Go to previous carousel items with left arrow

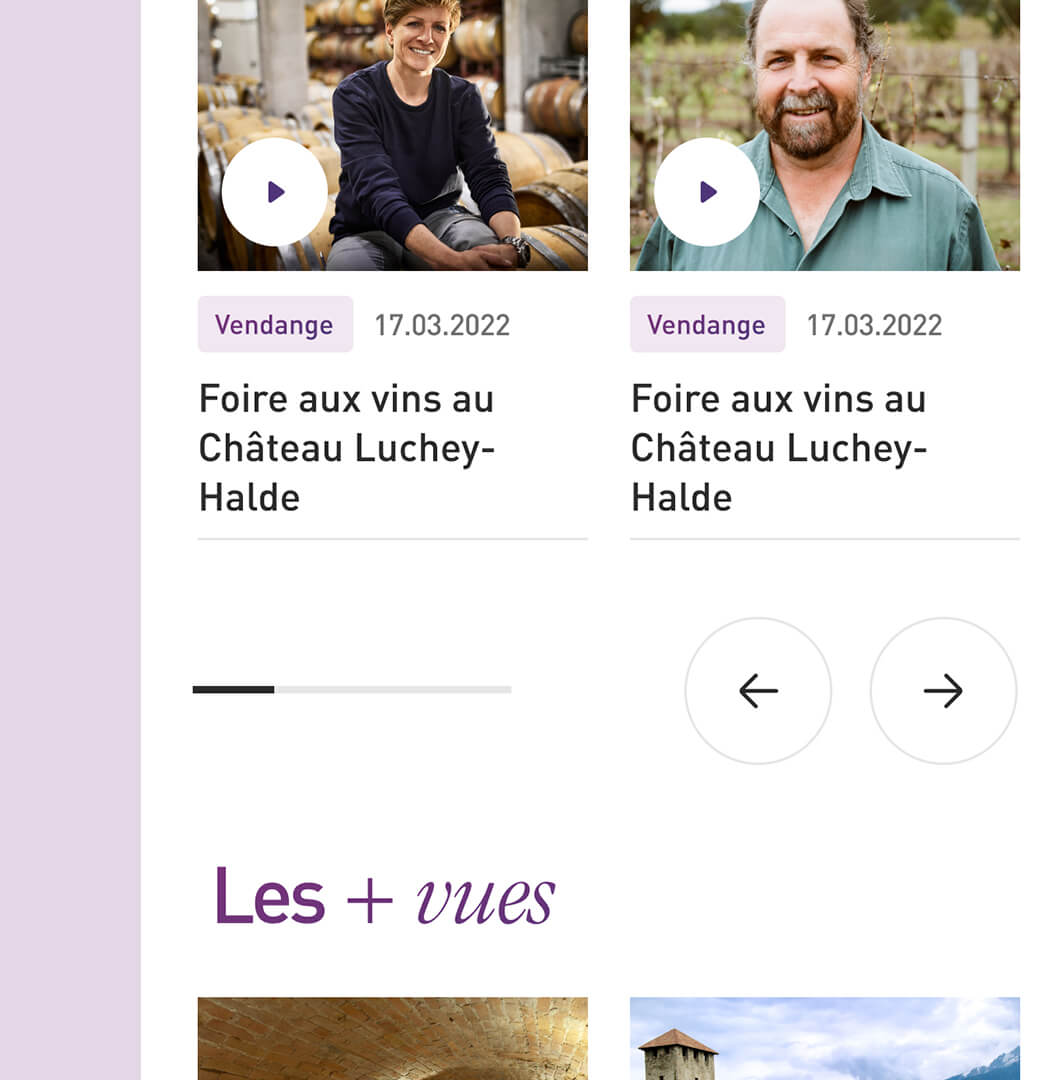click(x=758, y=691)
